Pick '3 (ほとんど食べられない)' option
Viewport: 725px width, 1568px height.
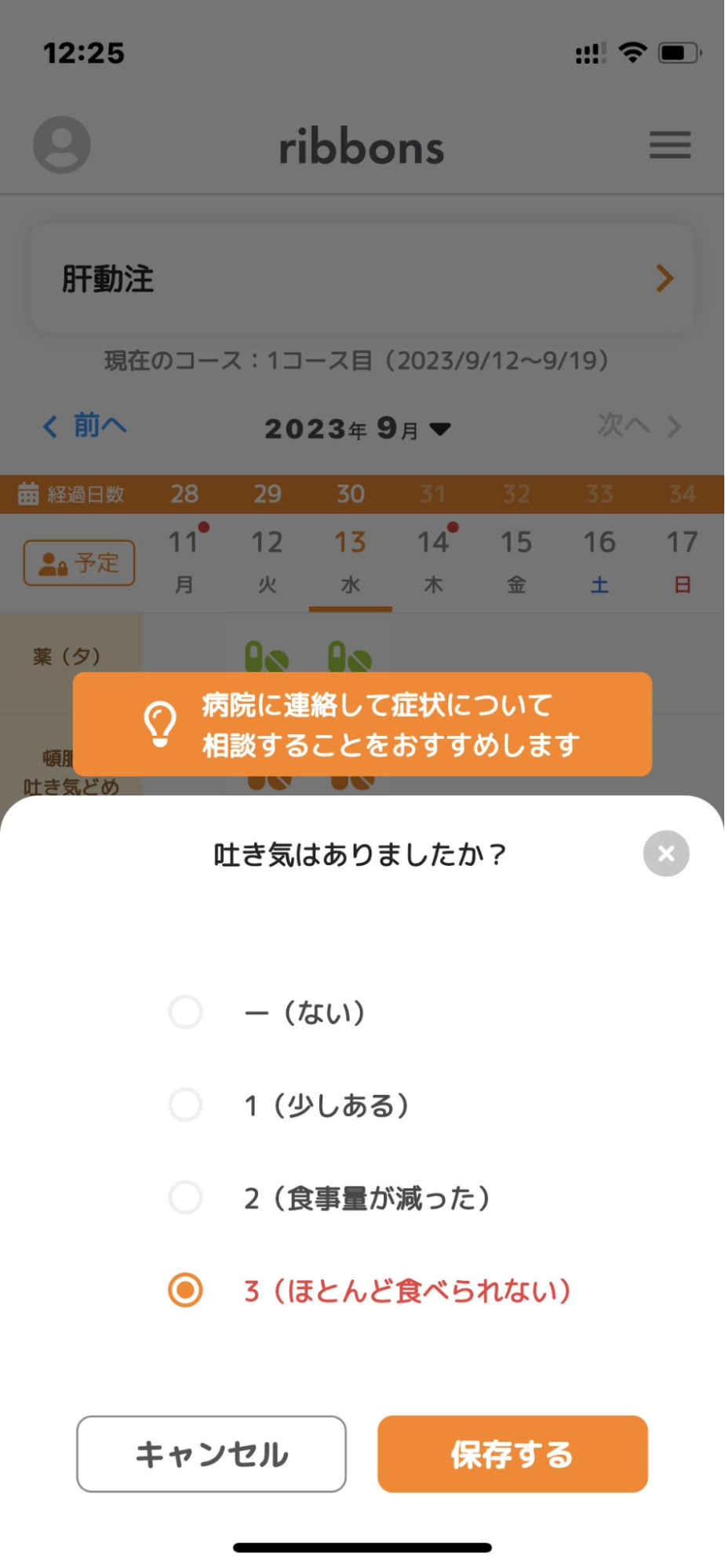pyautogui.click(x=186, y=1290)
